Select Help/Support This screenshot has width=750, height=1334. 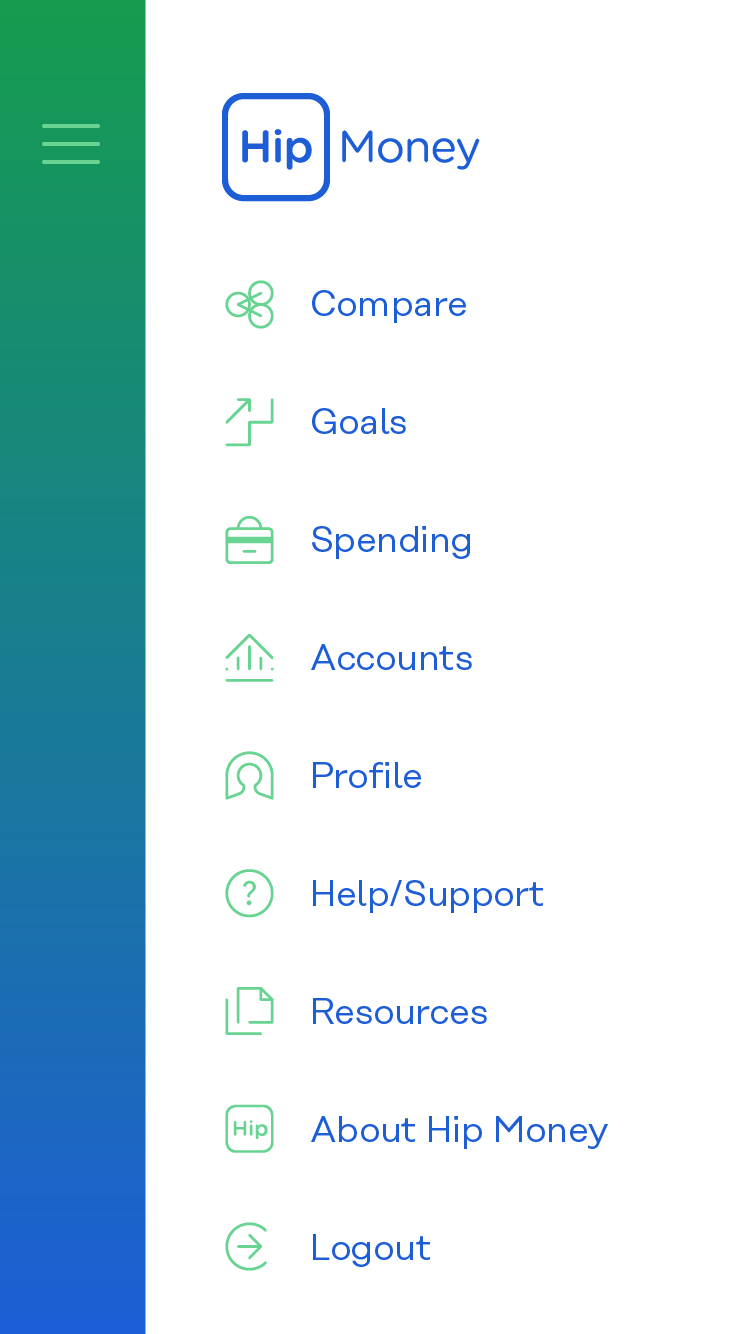pyautogui.click(x=426, y=894)
